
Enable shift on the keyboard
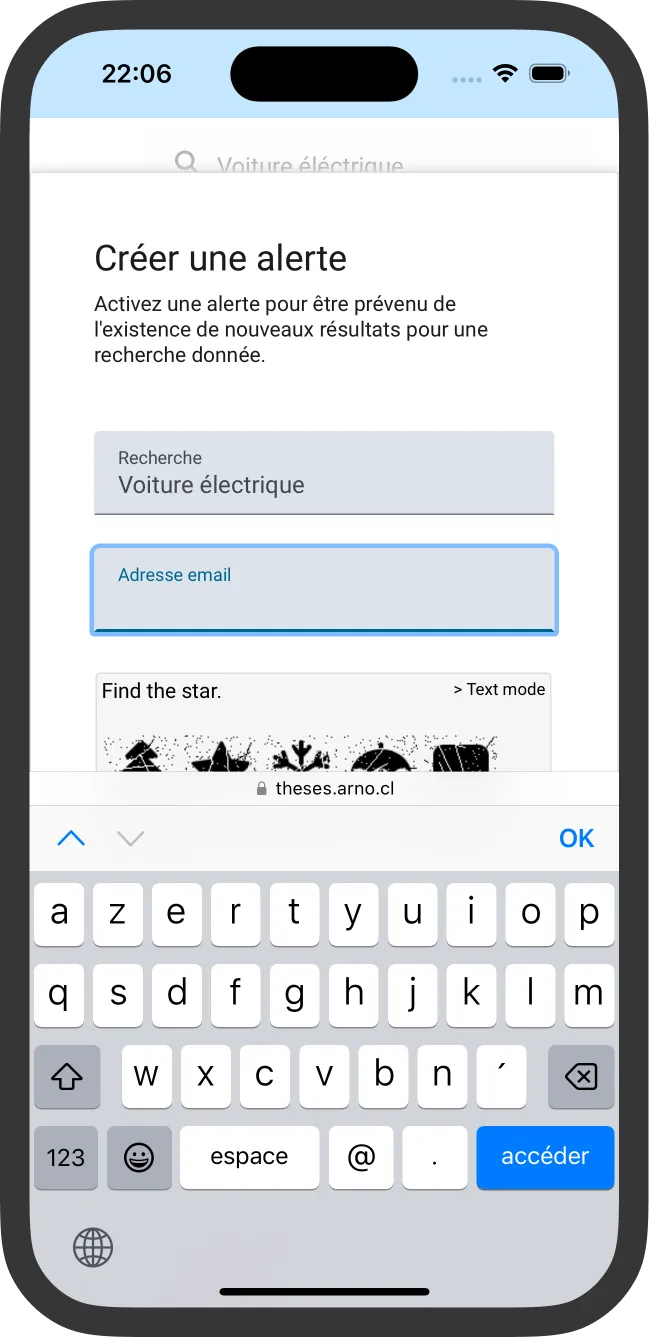click(67, 1077)
